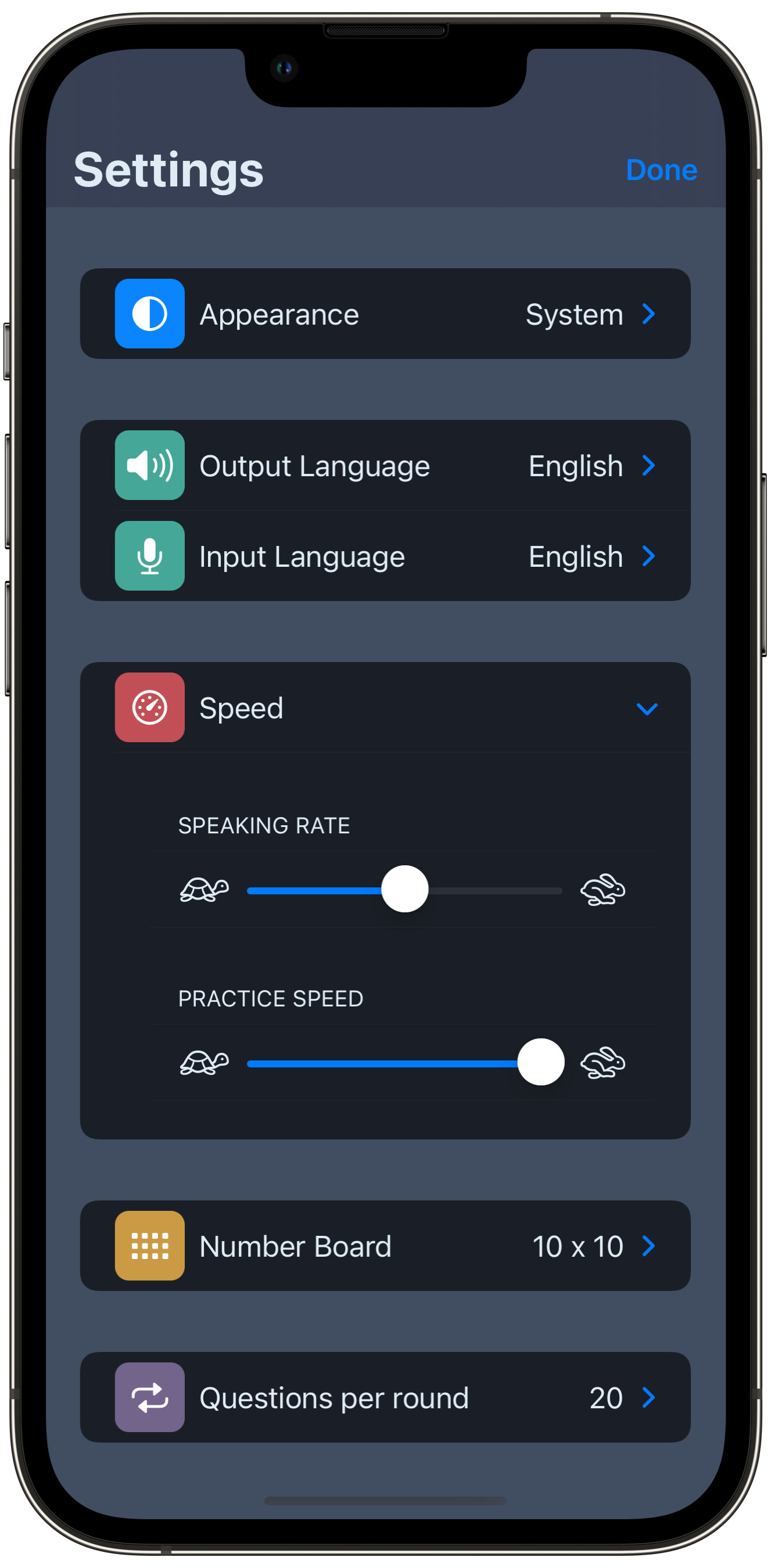This screenshot has height=1568, width=771.
Task: Change the Output Language
Action: pyautogui.click(x=385, y=466)
